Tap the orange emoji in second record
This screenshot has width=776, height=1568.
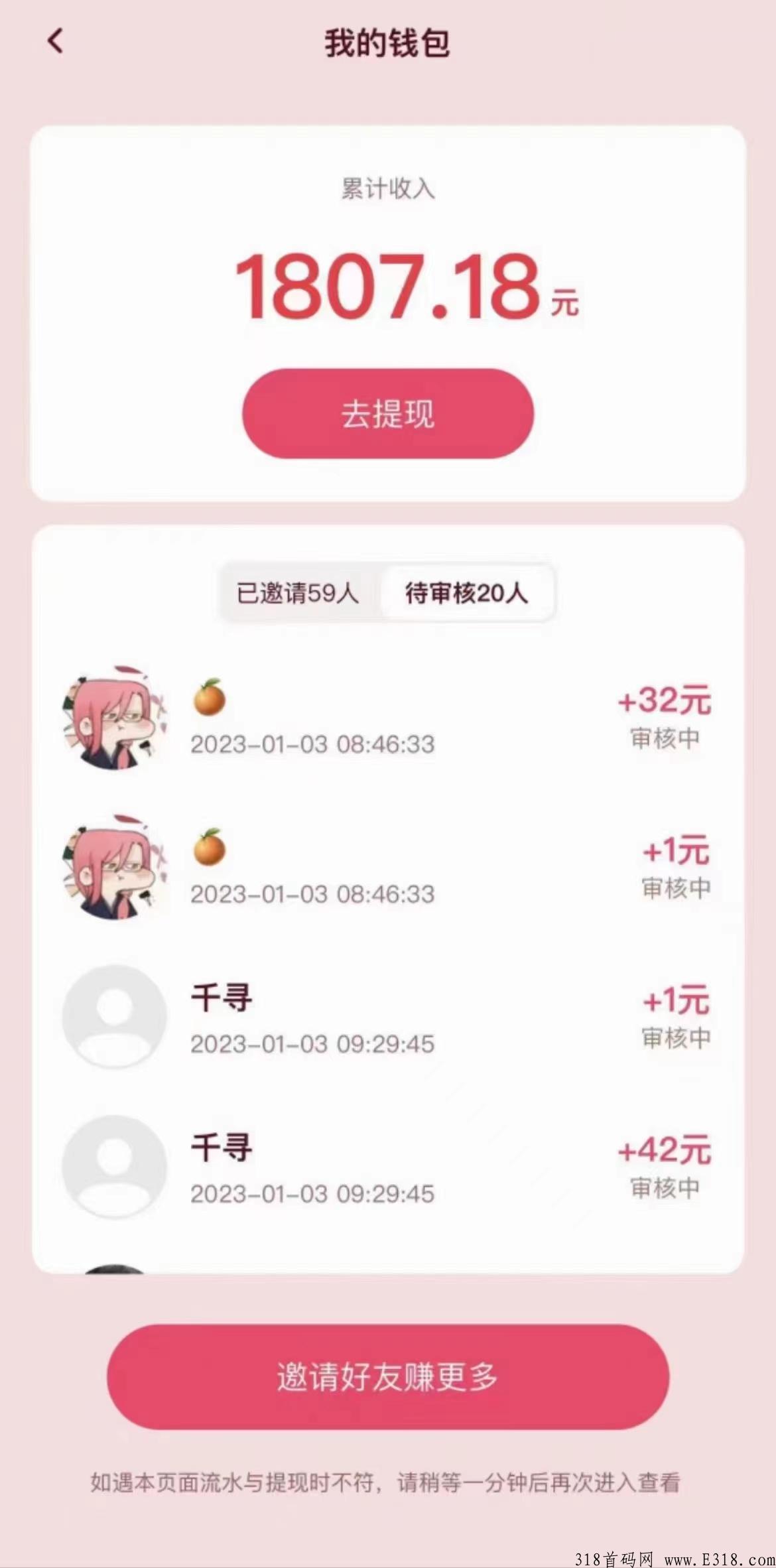tap(211, 849)
